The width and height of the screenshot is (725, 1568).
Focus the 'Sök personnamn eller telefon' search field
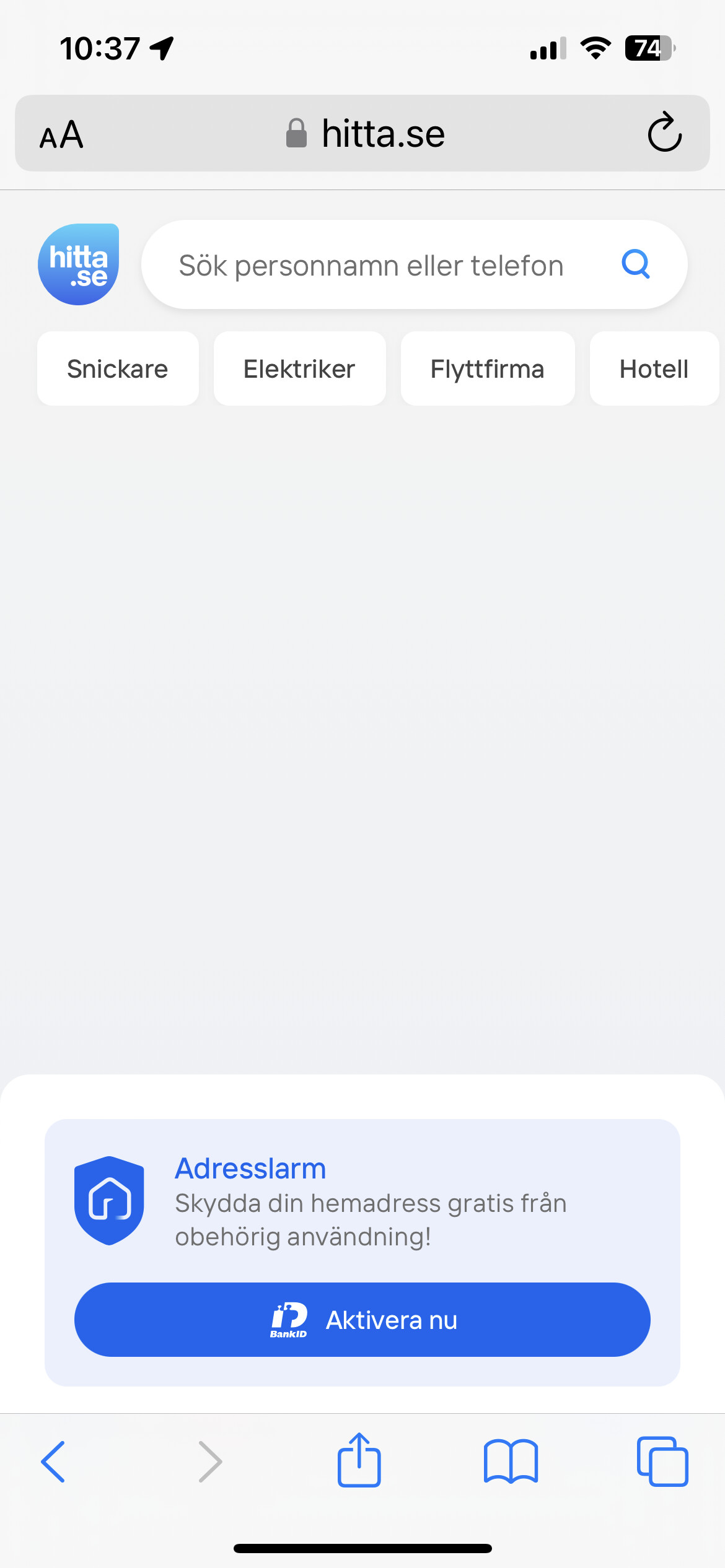tap(372, 265)
